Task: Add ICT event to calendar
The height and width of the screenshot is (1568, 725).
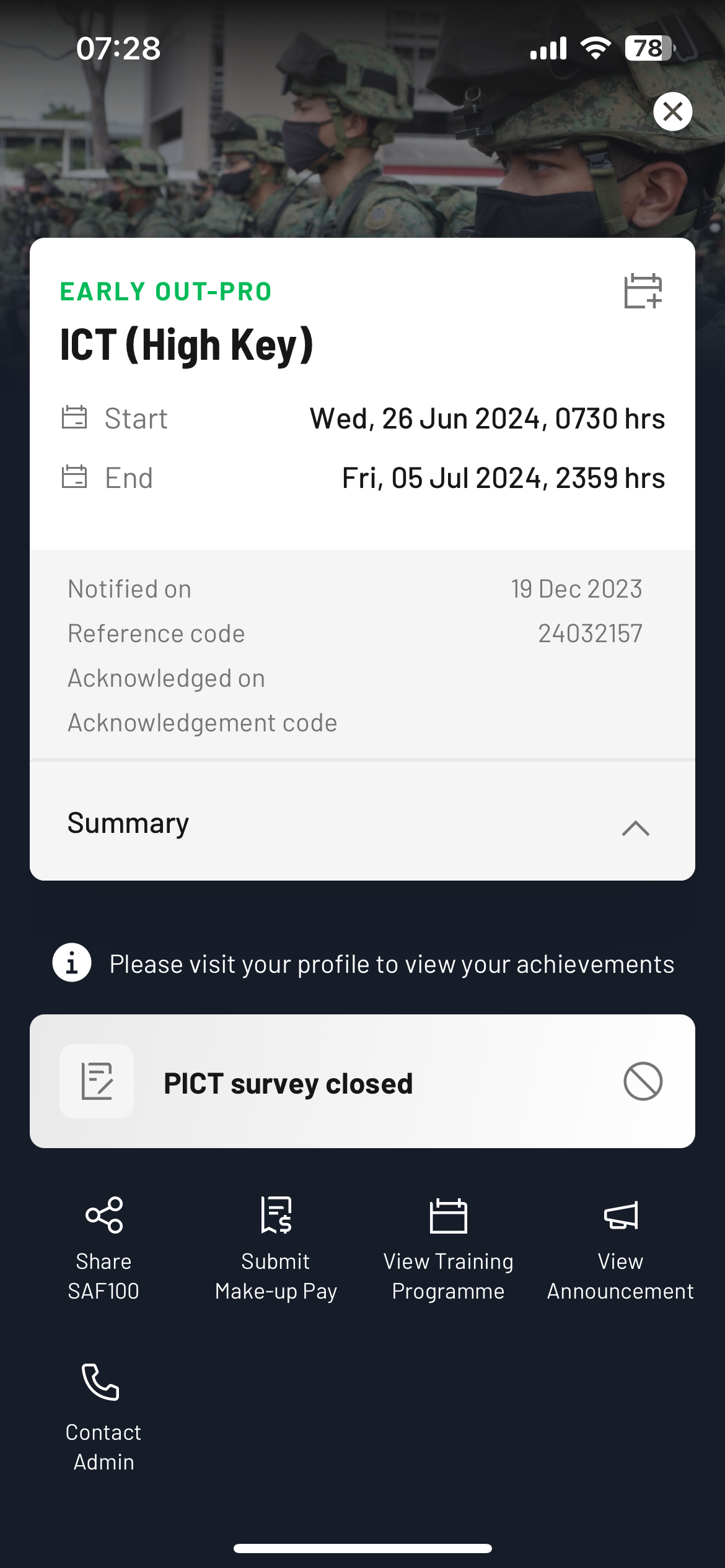Action: [643, 291]
